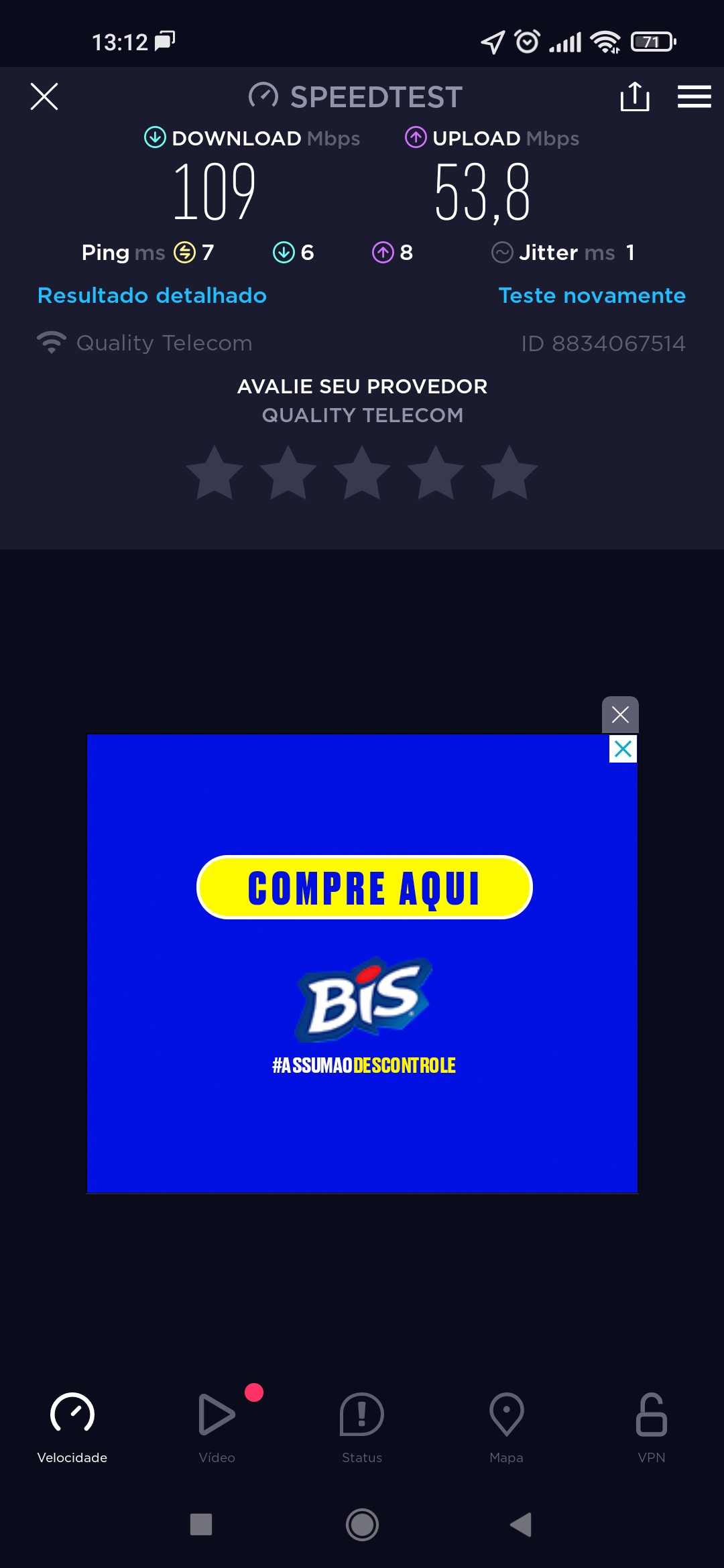
Task: Rate Quality Telecom five stars
Action: 509,473
